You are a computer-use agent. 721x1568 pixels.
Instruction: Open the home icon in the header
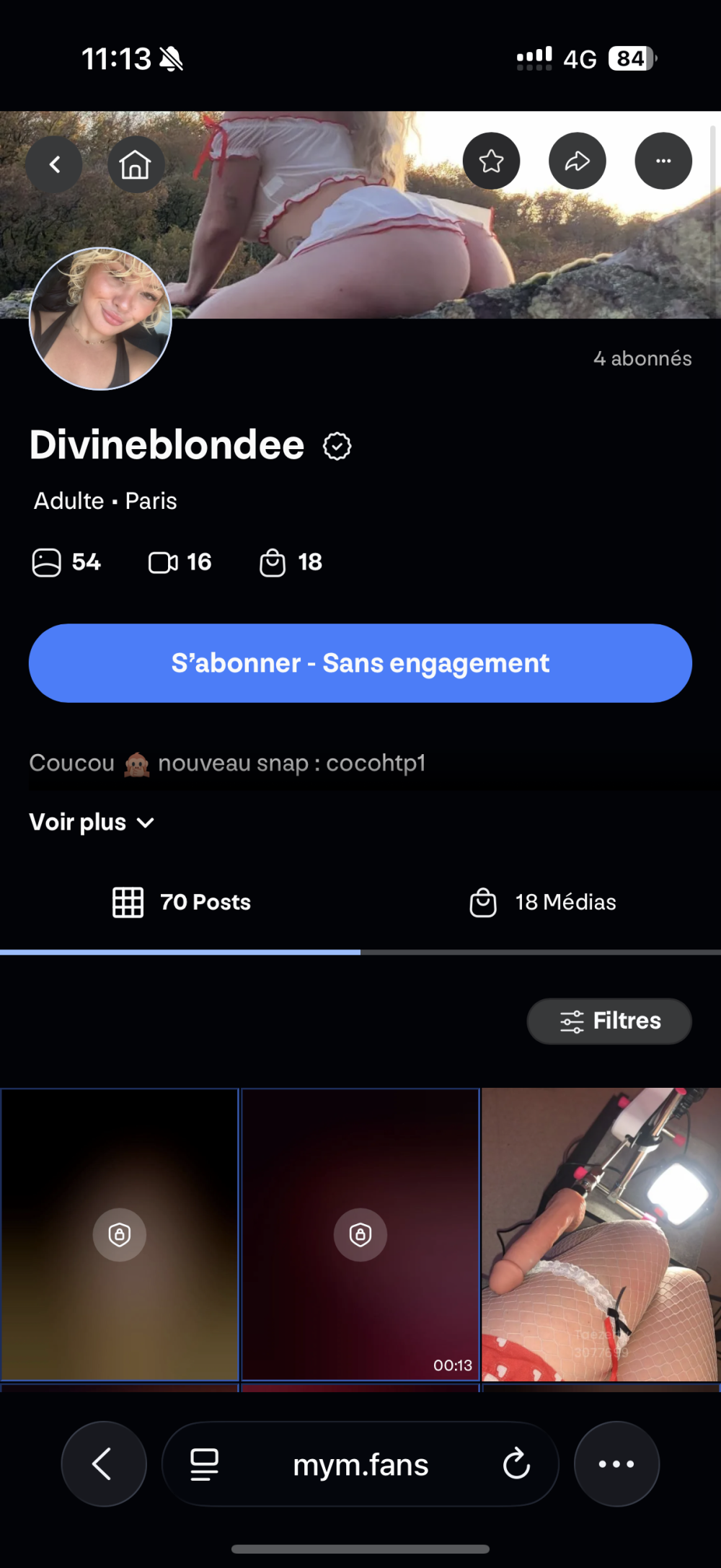click(136, 164)
